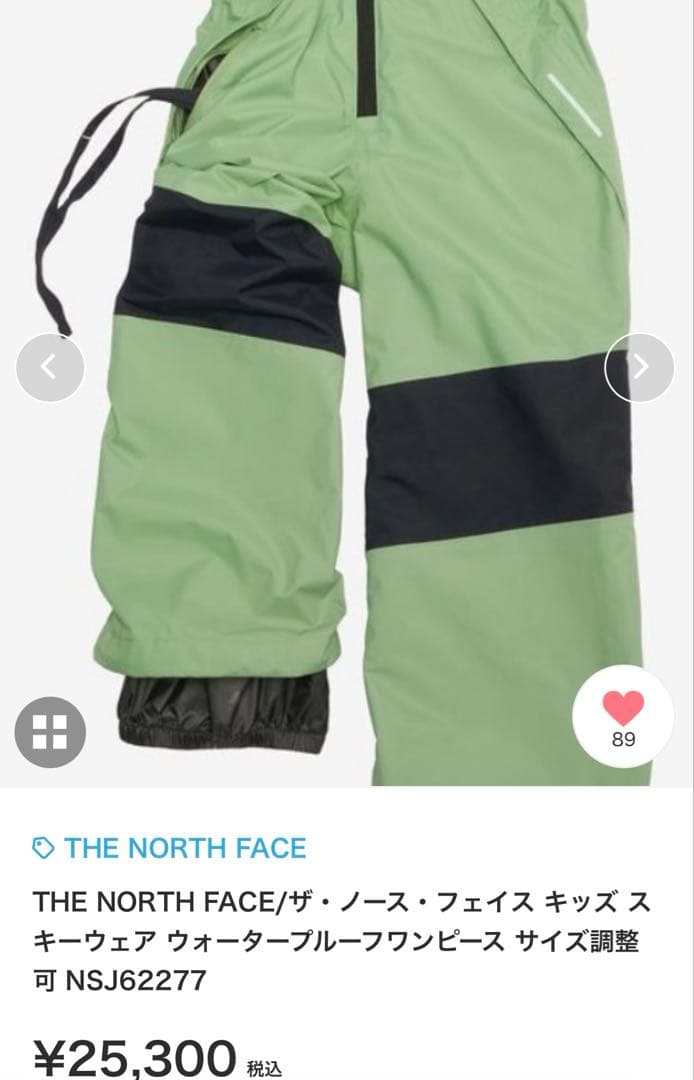Go to the next product image
694x1080 pixels.
pyautogui.click(x=640, y=367)
